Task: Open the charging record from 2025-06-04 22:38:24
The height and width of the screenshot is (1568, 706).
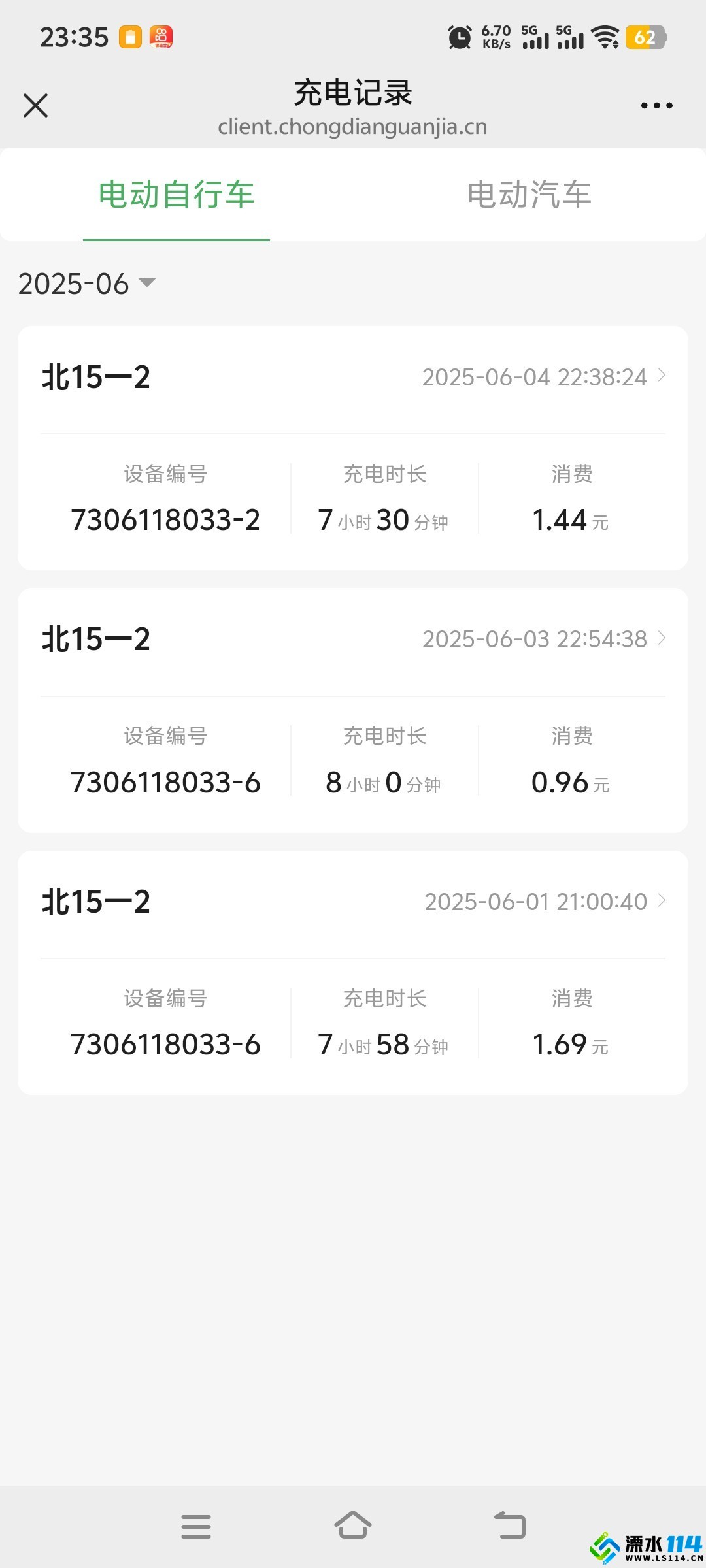Action: pyautogui.click(x=353, y=448)
